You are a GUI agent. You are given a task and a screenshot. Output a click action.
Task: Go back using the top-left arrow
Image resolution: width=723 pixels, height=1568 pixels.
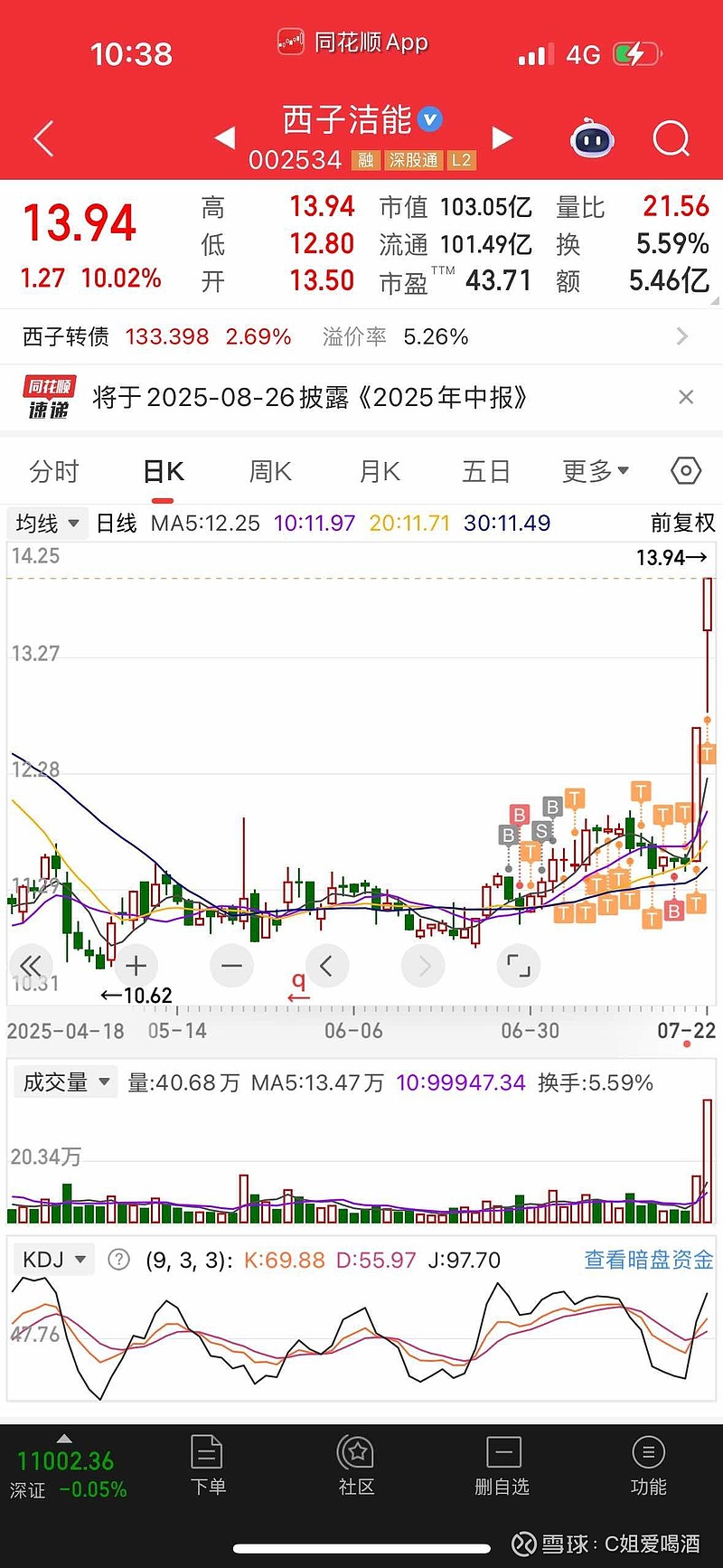pos(43,138)
